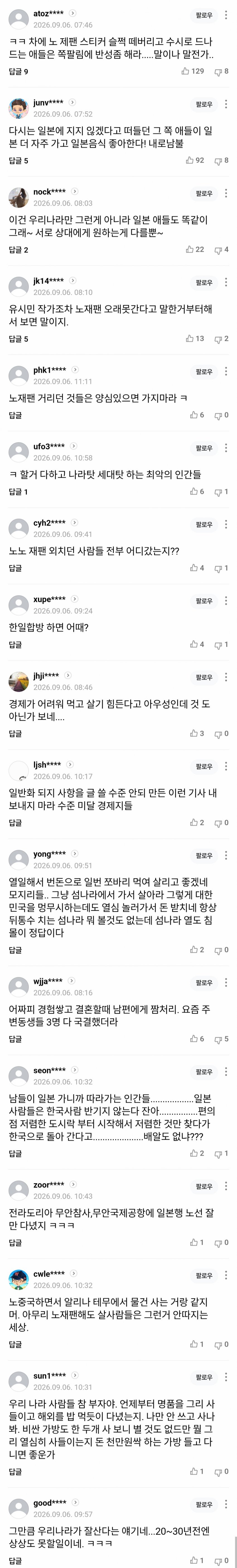Open profile arrow next to good****
Viewport: 237px width, 1568px height.
76,1503
